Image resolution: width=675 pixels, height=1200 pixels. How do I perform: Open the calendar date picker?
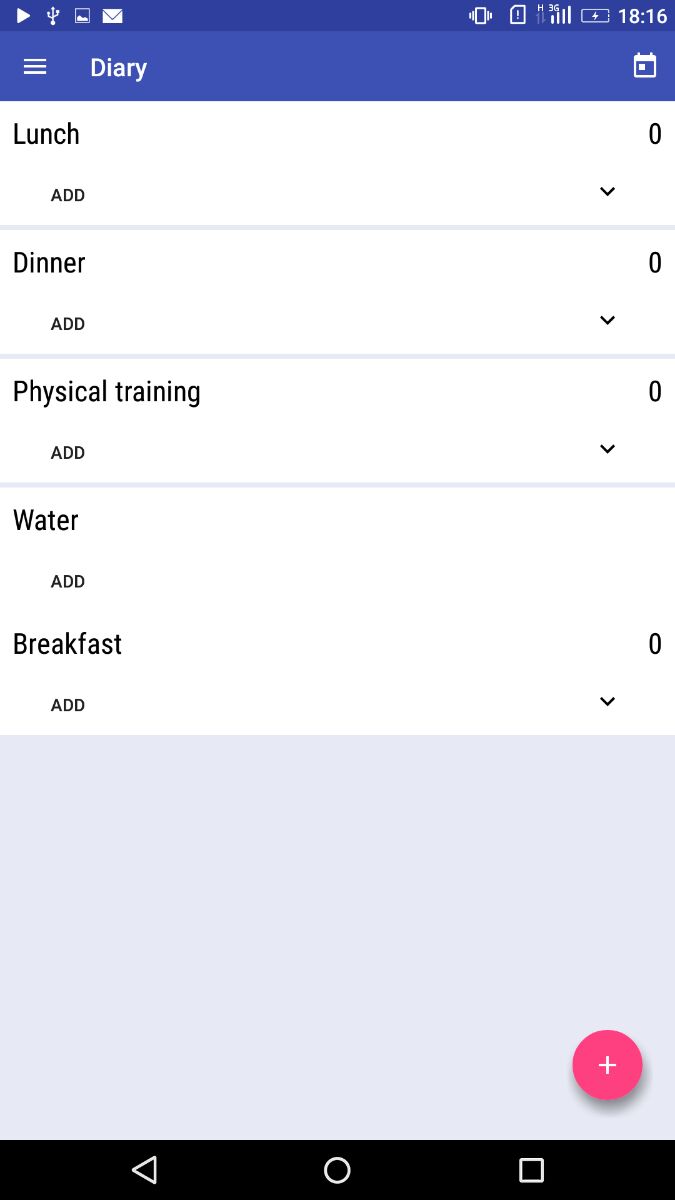645,66
